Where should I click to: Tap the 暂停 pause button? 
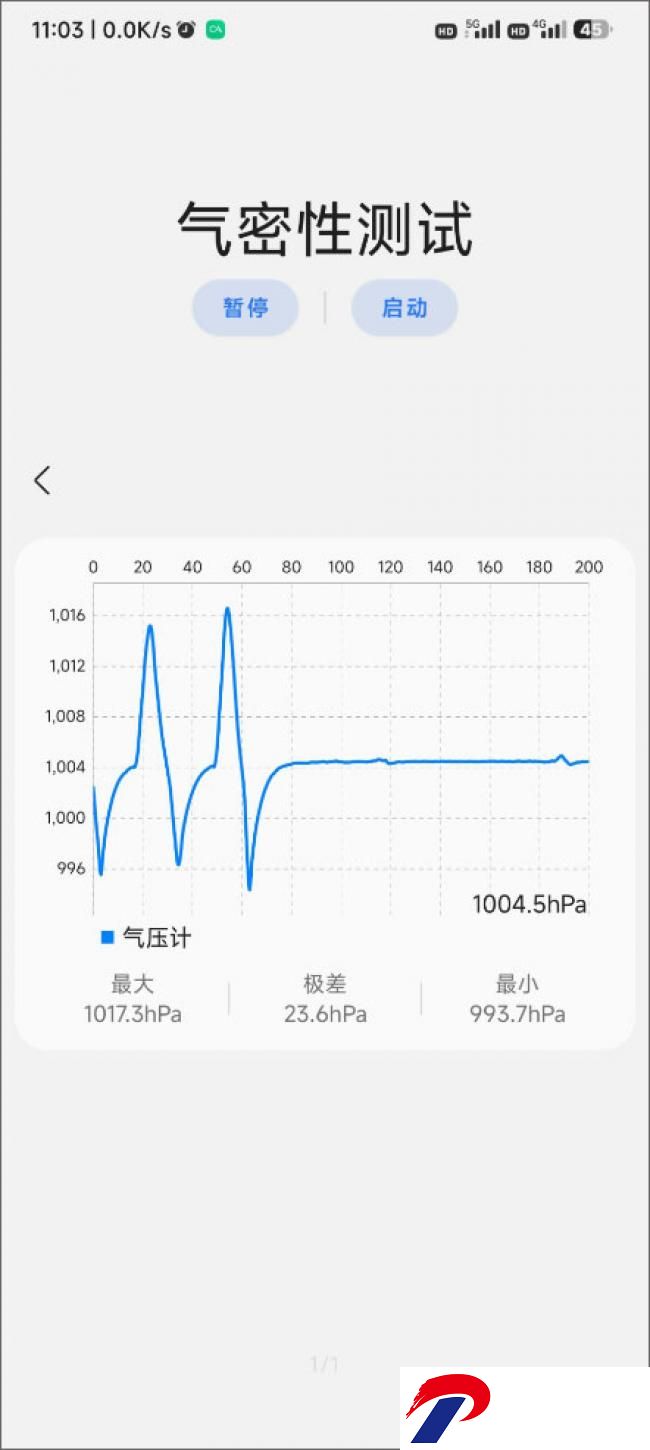pos(245,307)
